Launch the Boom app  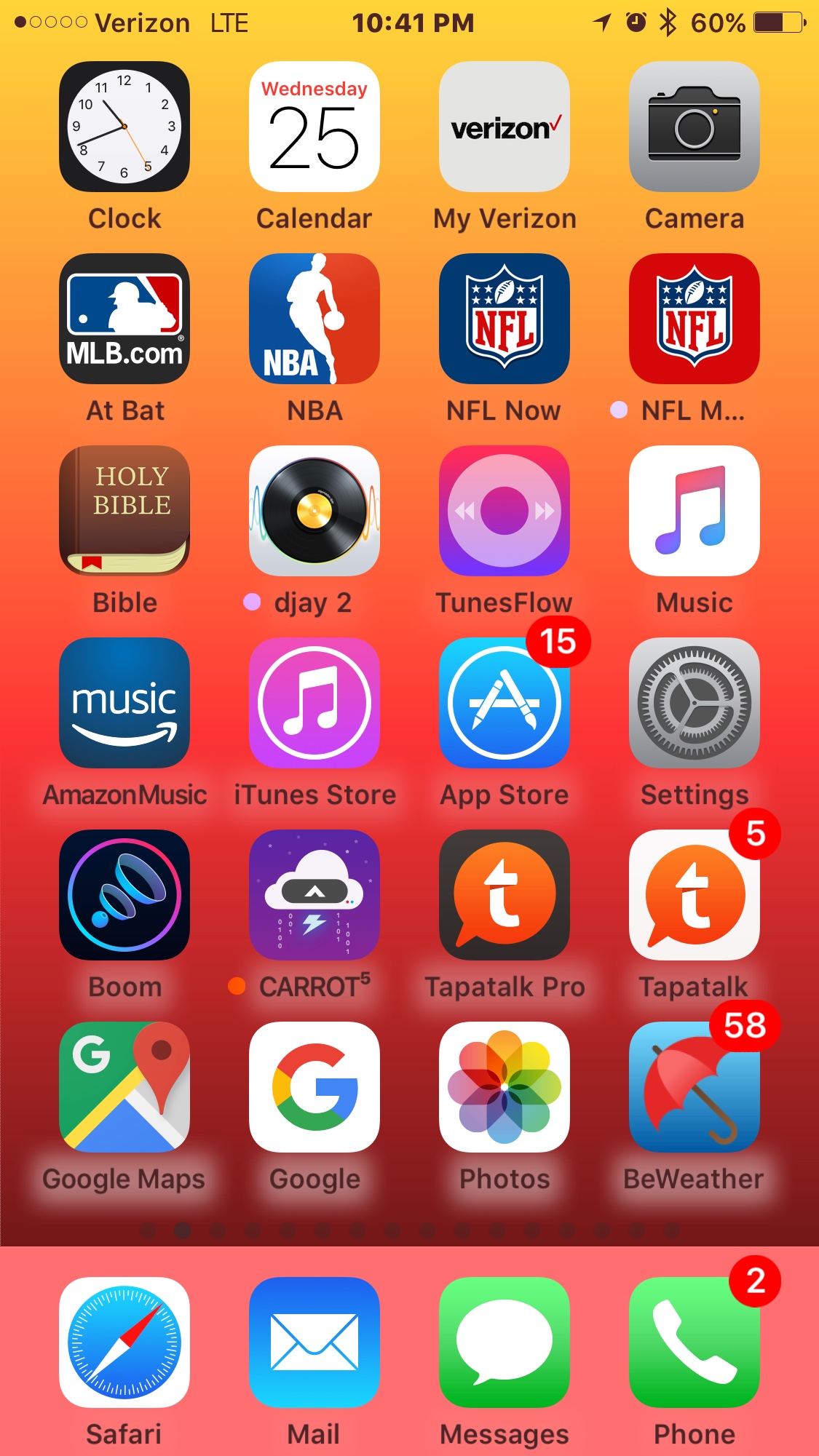click(x=124, y=895)
